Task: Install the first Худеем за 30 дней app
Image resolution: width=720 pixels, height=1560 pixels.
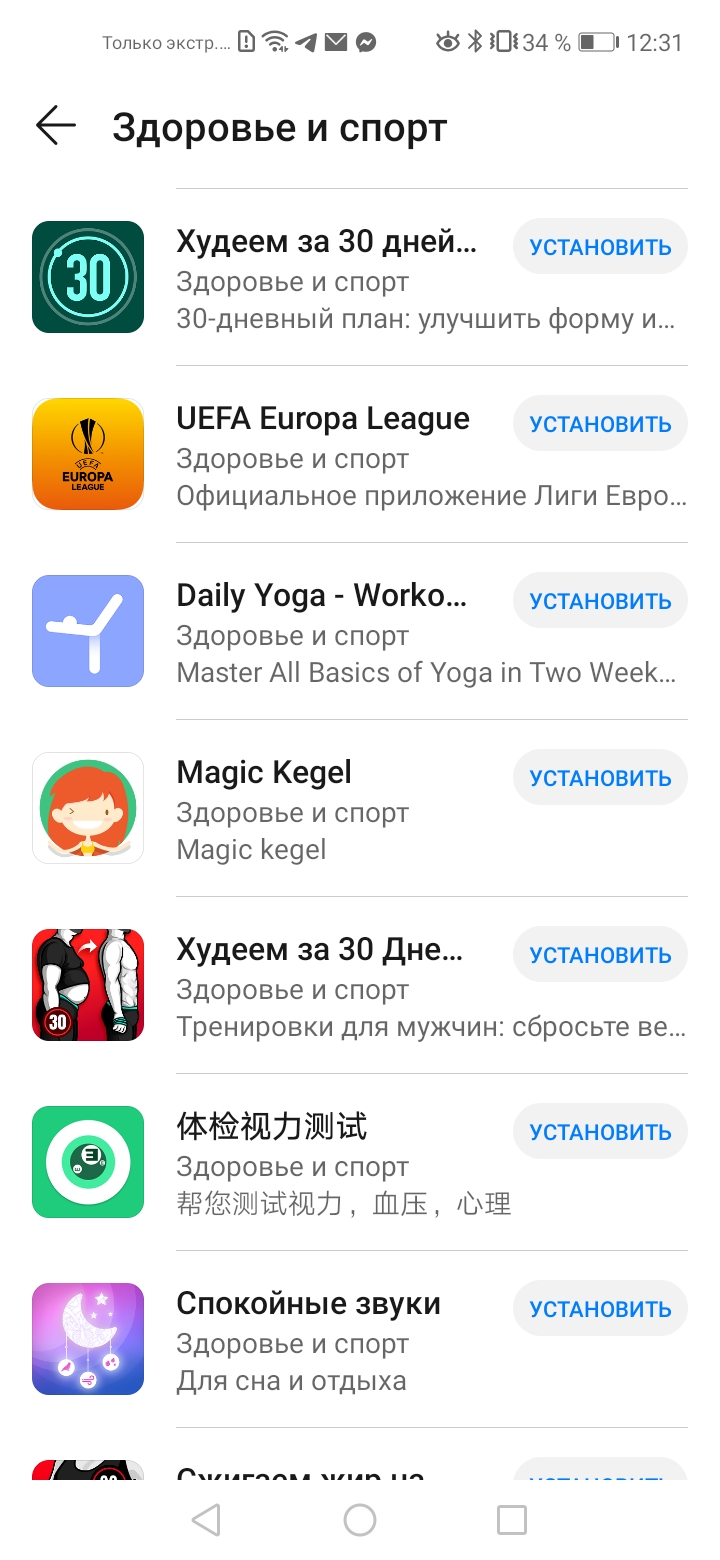Action: point(600,247)
